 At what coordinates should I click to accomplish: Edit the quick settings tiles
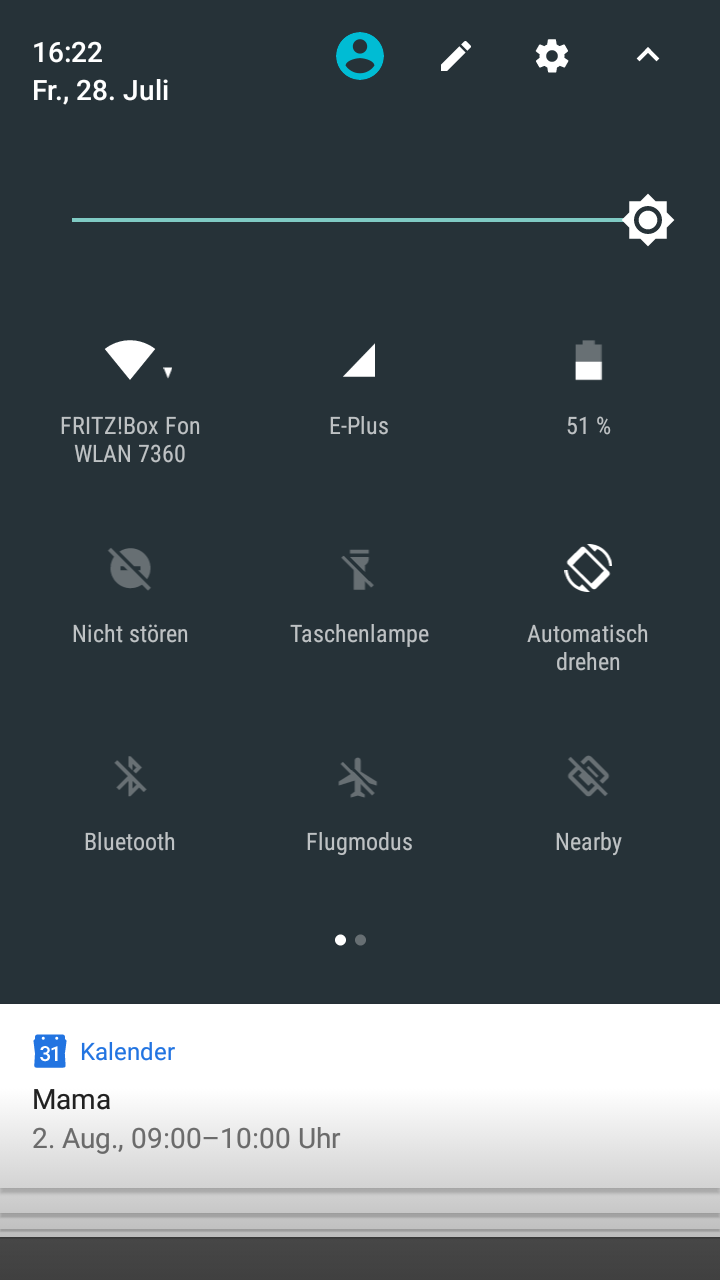[x=456, y=56]
